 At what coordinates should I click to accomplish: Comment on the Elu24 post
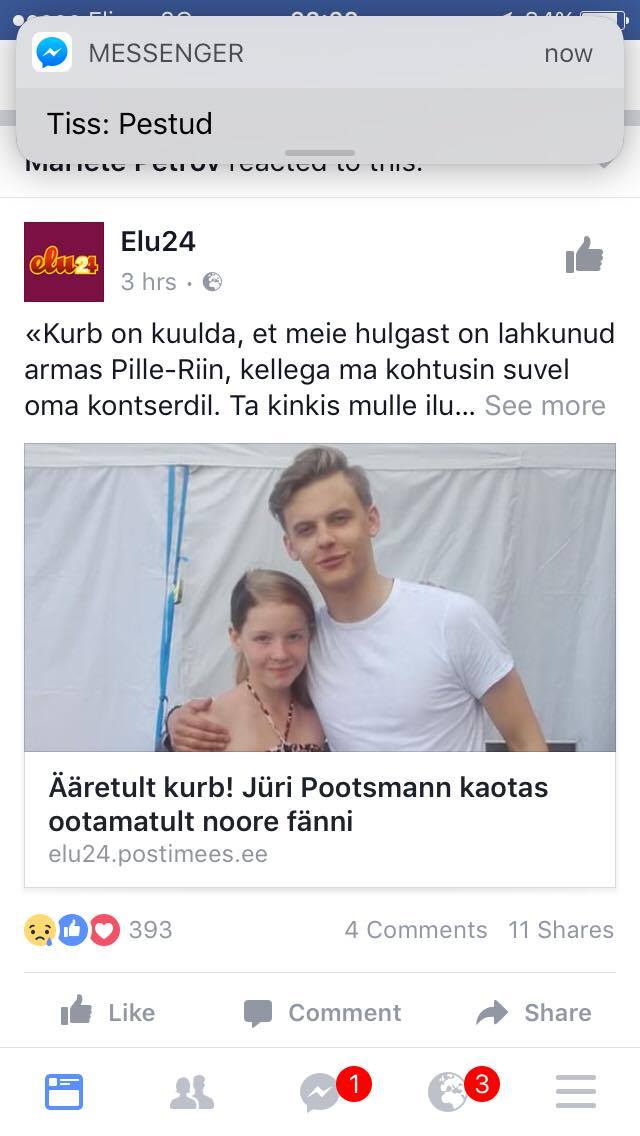point(323,1012)
